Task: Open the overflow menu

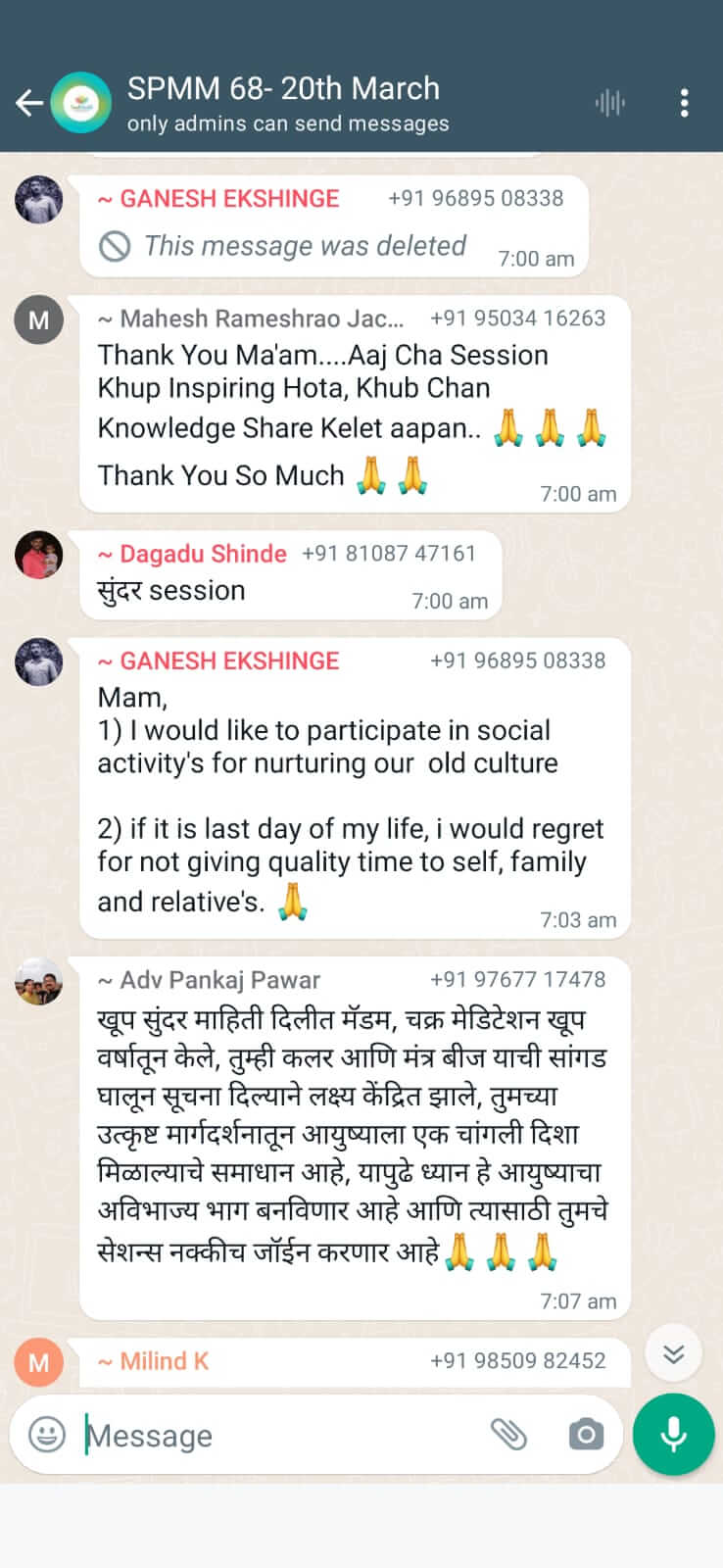Action: click(x=684, y=103)
